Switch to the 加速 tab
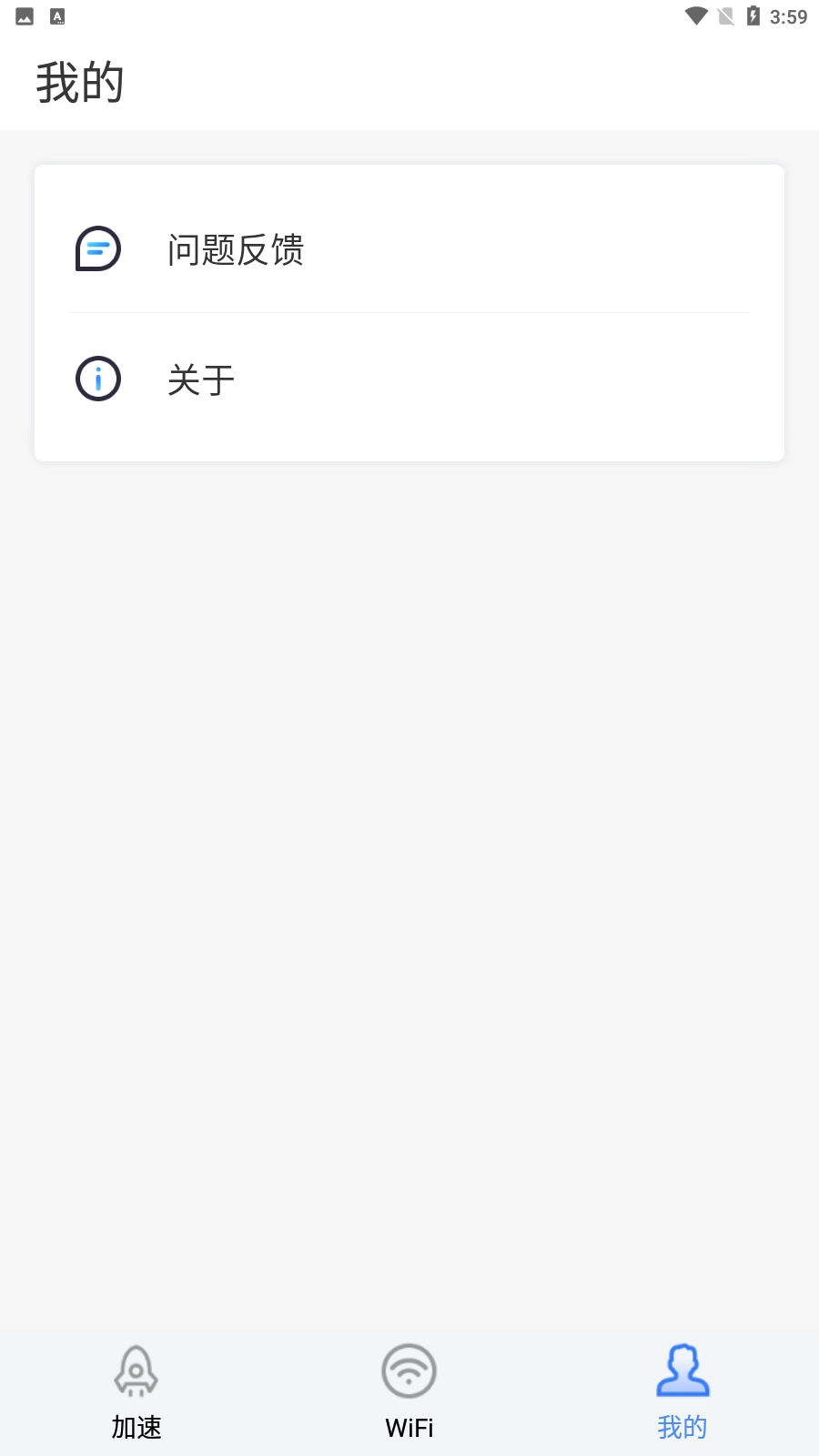 click(x=136, y=1390)
